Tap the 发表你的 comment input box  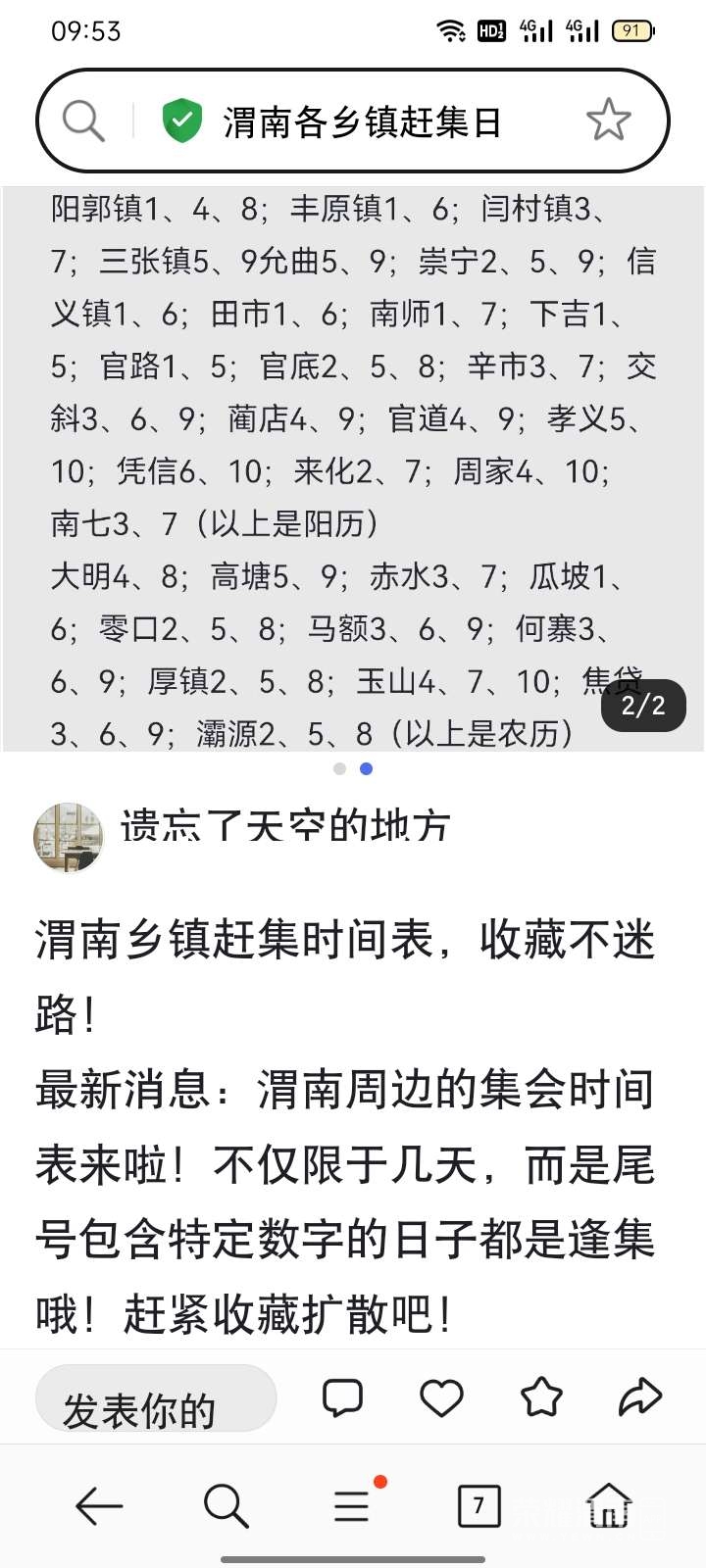[155, 1399]
